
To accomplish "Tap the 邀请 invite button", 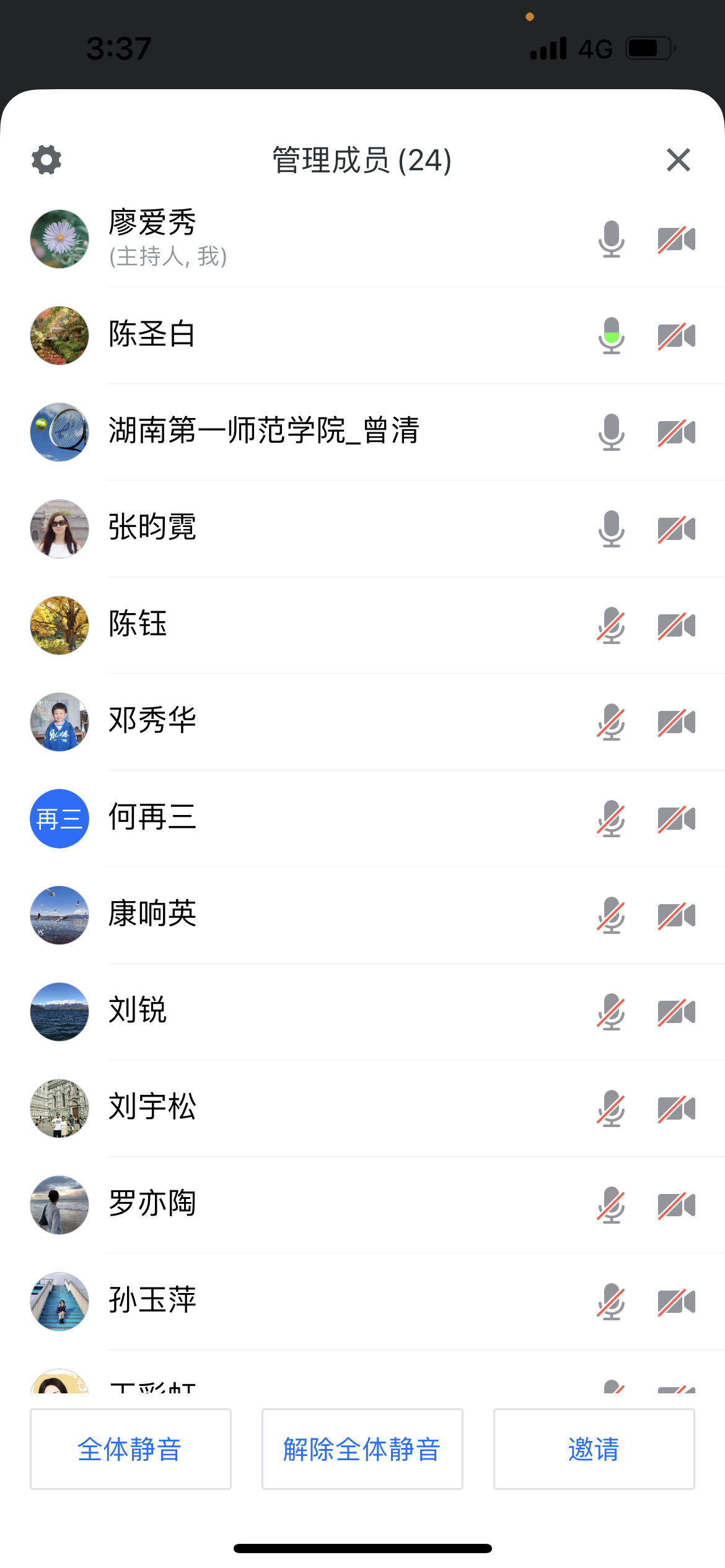I will (x=594, y=1449).
